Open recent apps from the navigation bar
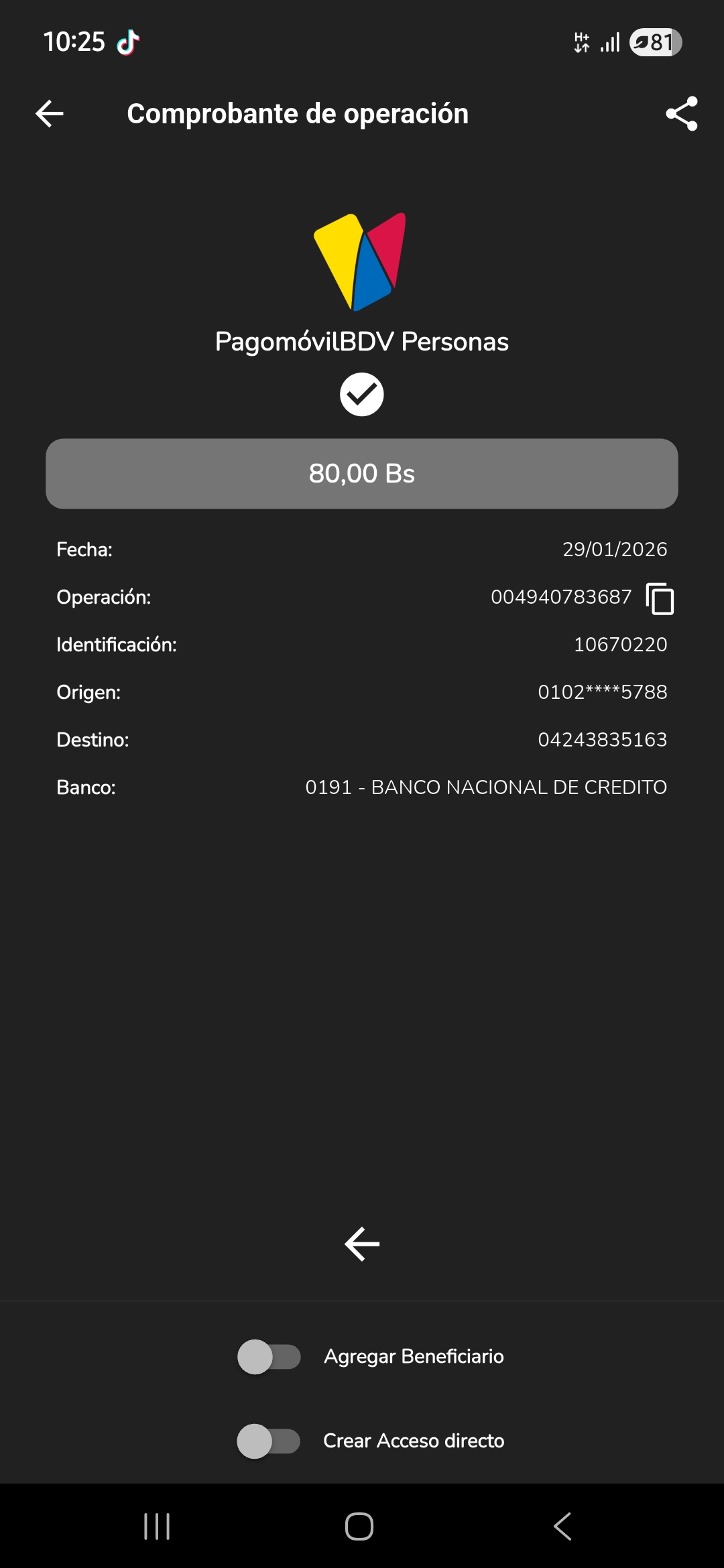The width and height of the screenshot is (724, 1568). pos(157,1527)
